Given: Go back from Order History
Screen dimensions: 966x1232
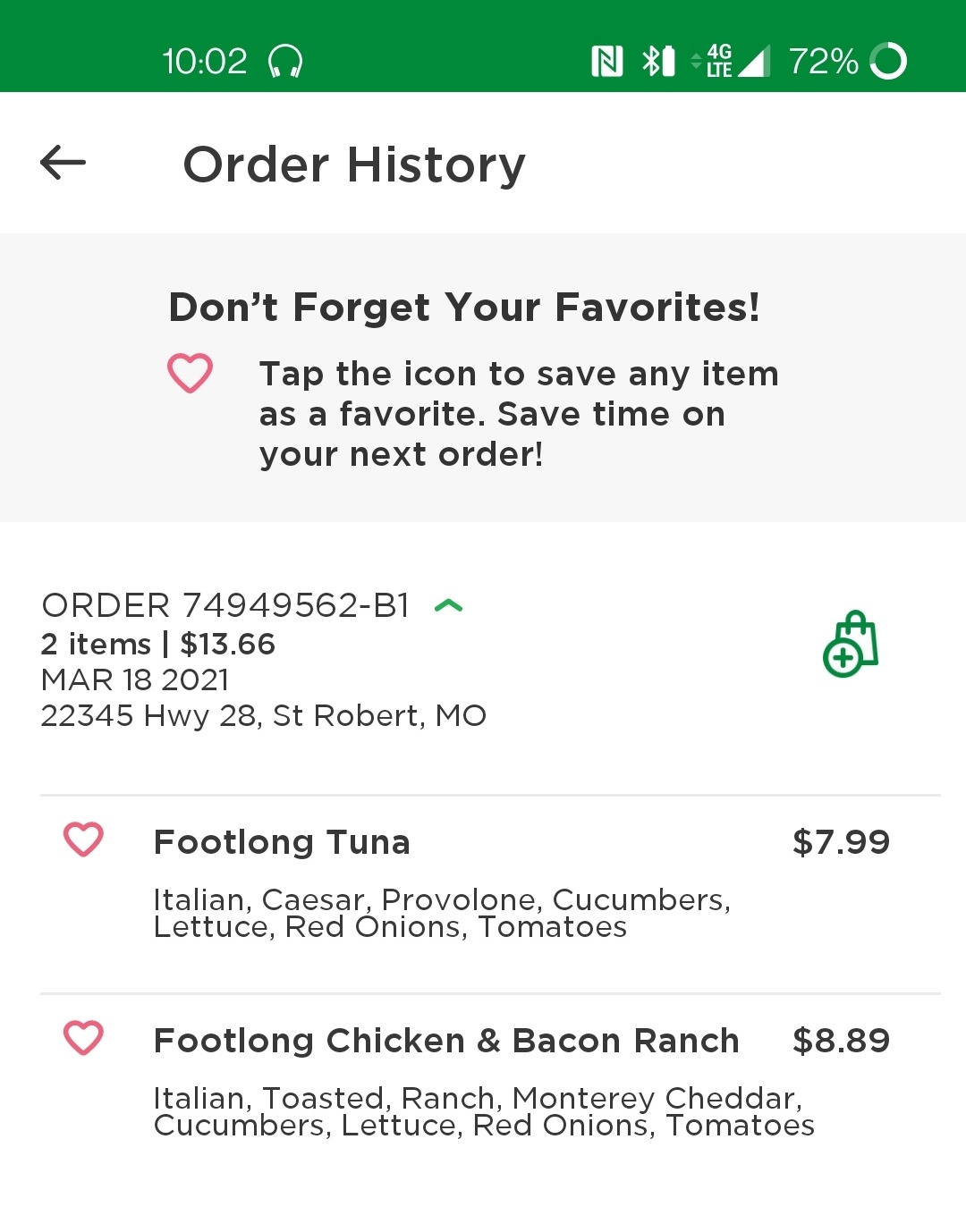Looking at the screenshot, I should pos(63,163).
